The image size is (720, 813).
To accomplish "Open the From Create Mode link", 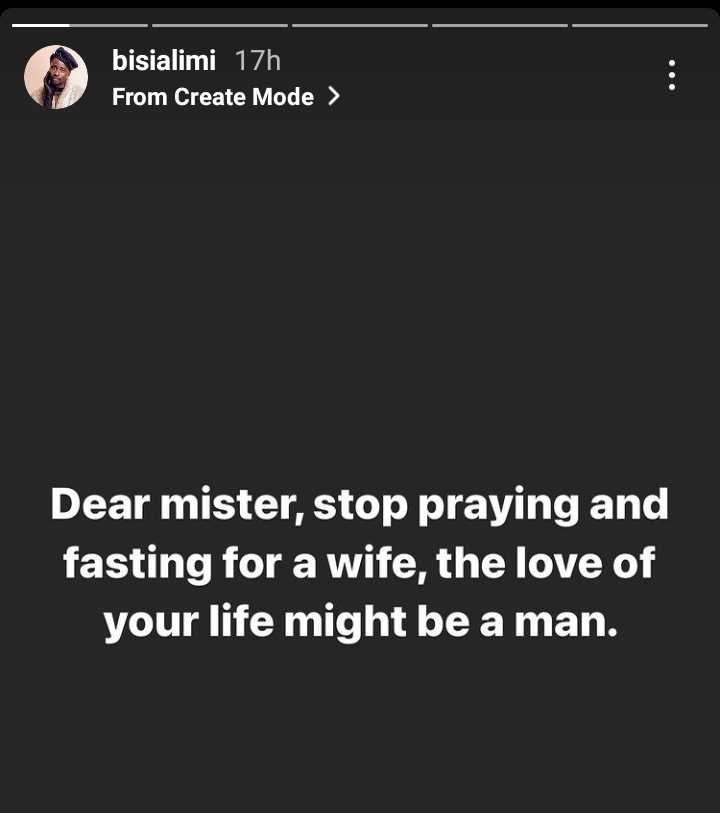I will 225,97.
